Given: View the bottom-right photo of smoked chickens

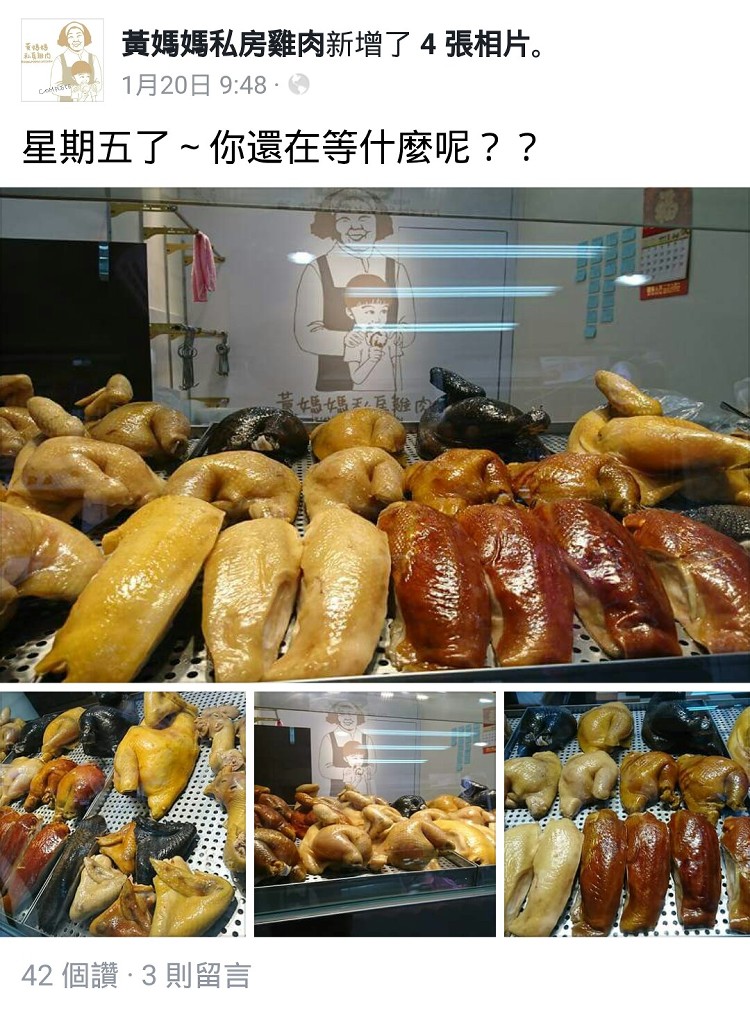Looking at the screenshot, I should (627, 813).
